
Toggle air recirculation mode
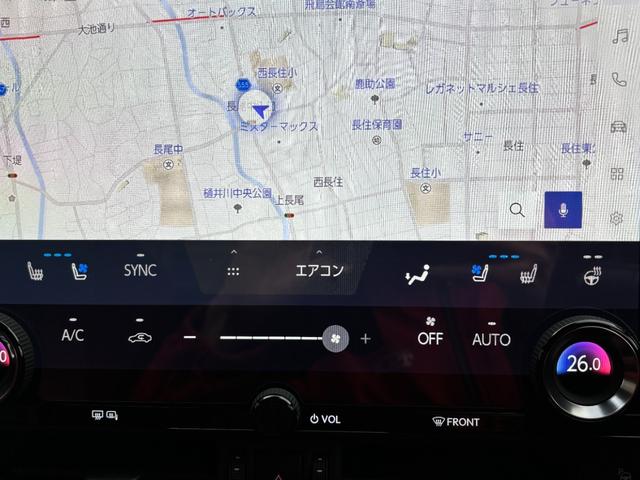pos(140,337)
